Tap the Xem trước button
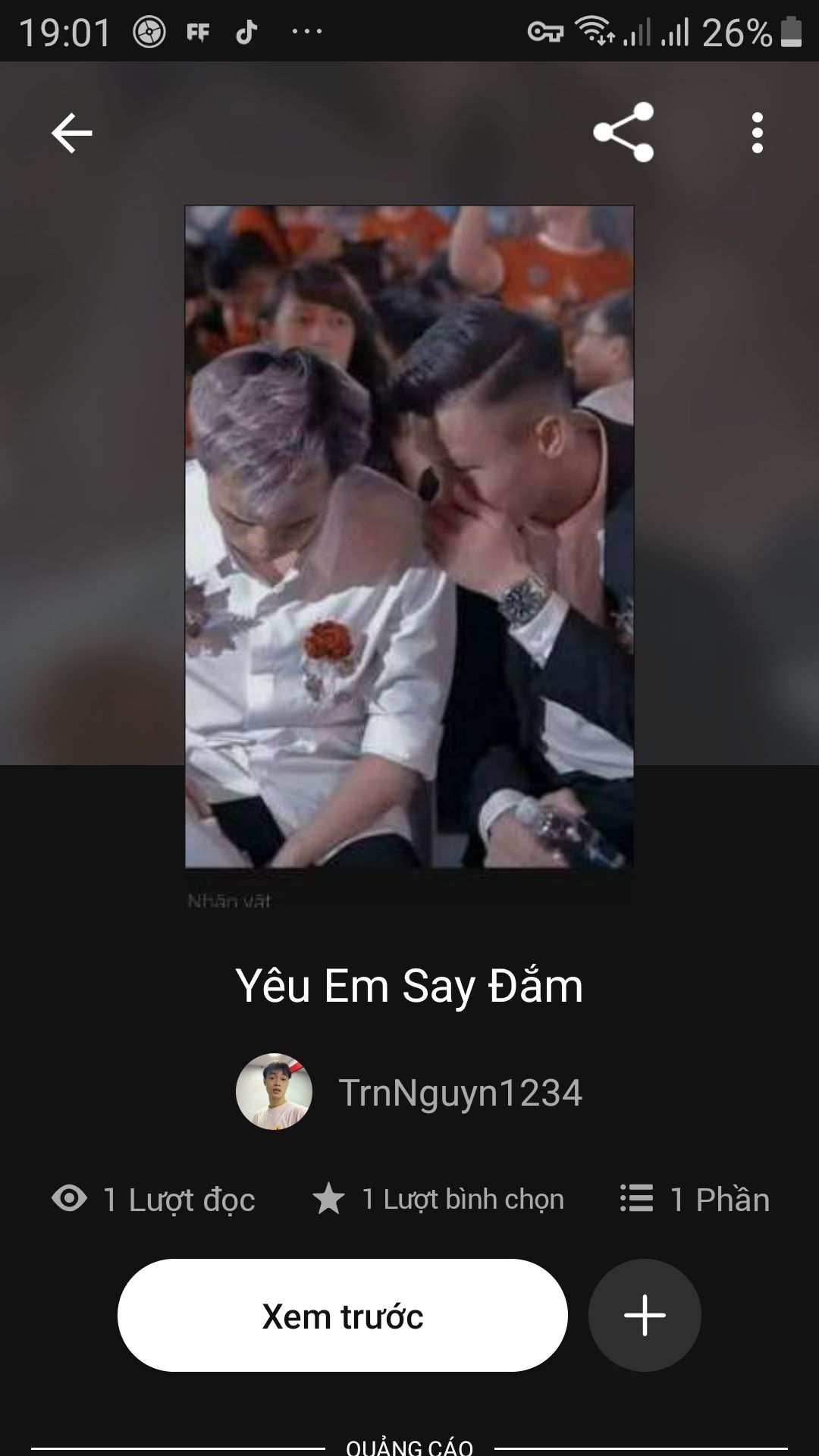This screenshot has width=819, height=1456. [x=342, y=1316]
